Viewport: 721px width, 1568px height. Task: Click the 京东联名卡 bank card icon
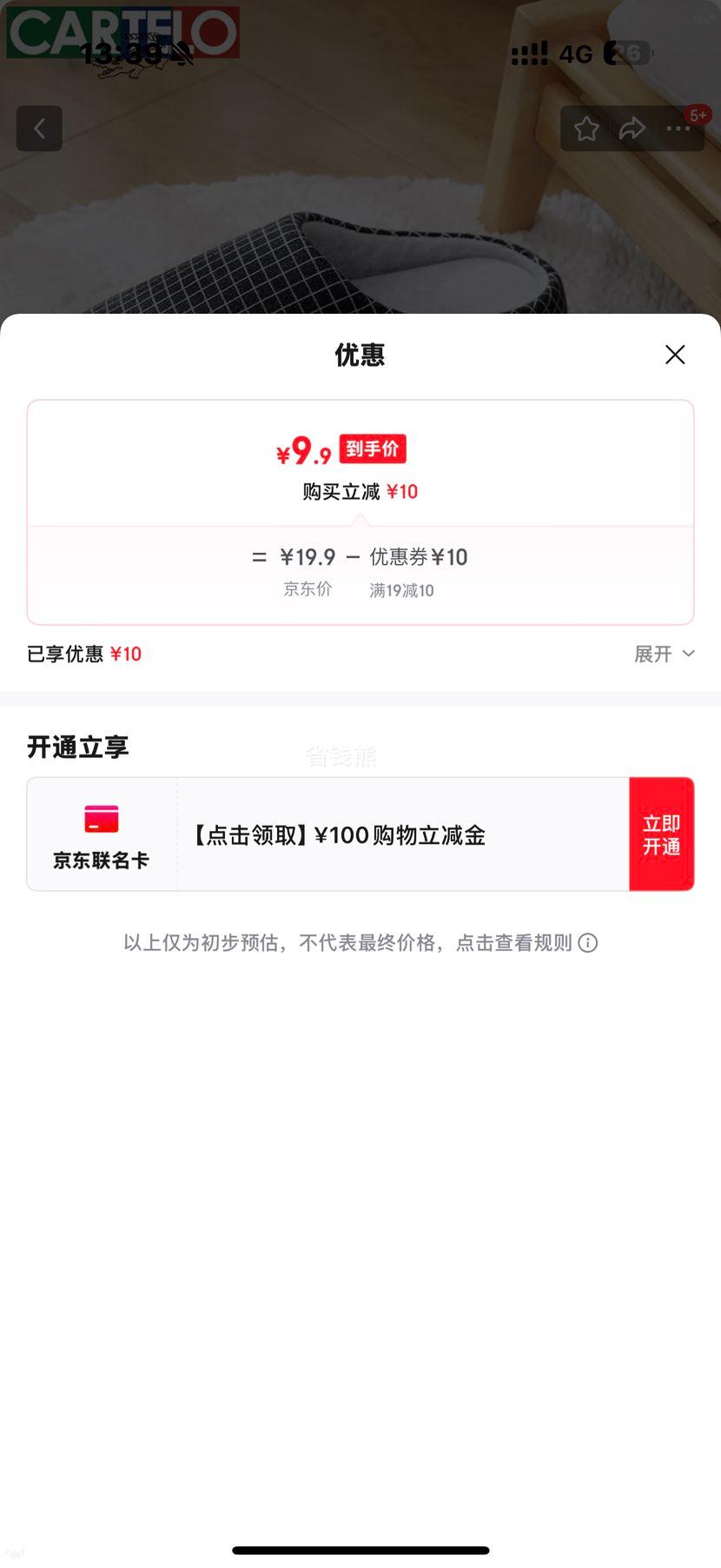coord(102,818)
